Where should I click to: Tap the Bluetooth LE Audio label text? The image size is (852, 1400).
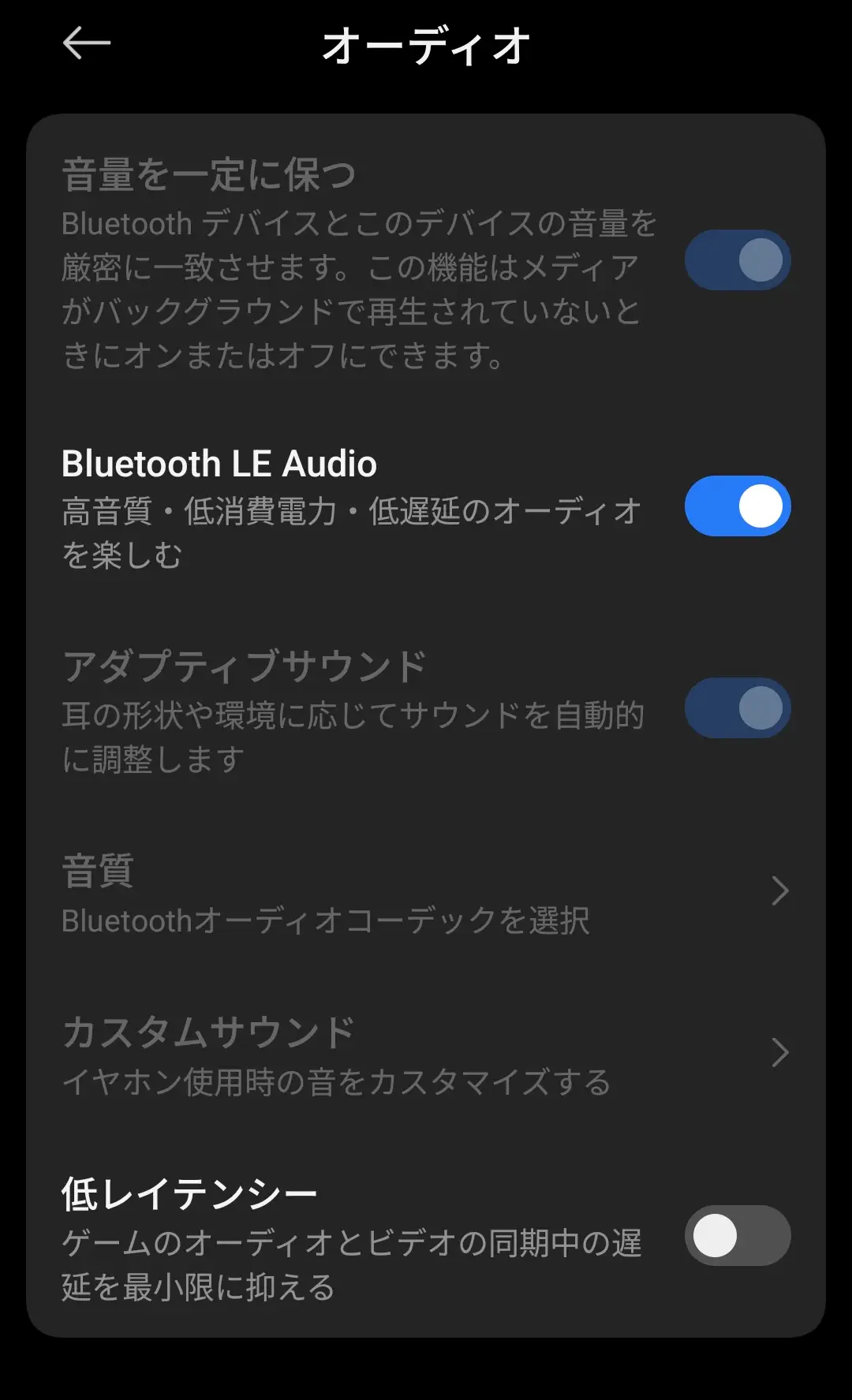(220, 464)
